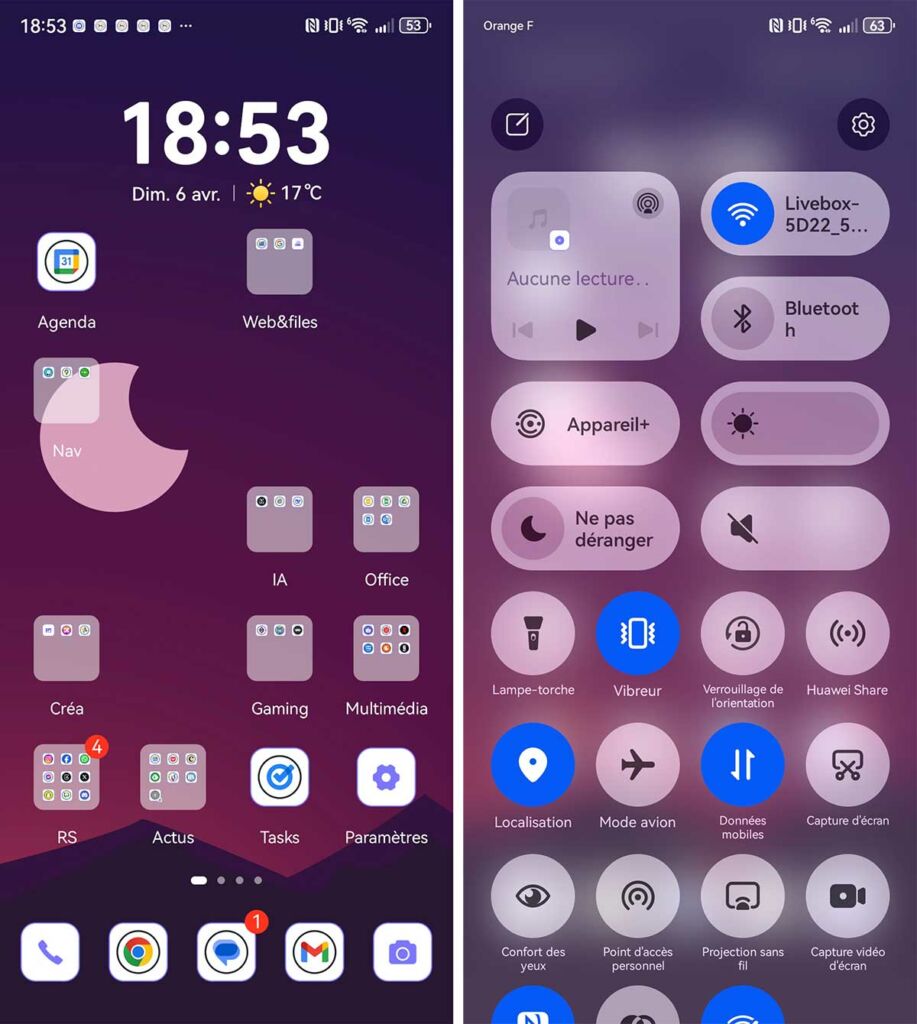Turn on Lampe-torche

tap(533, 633)
